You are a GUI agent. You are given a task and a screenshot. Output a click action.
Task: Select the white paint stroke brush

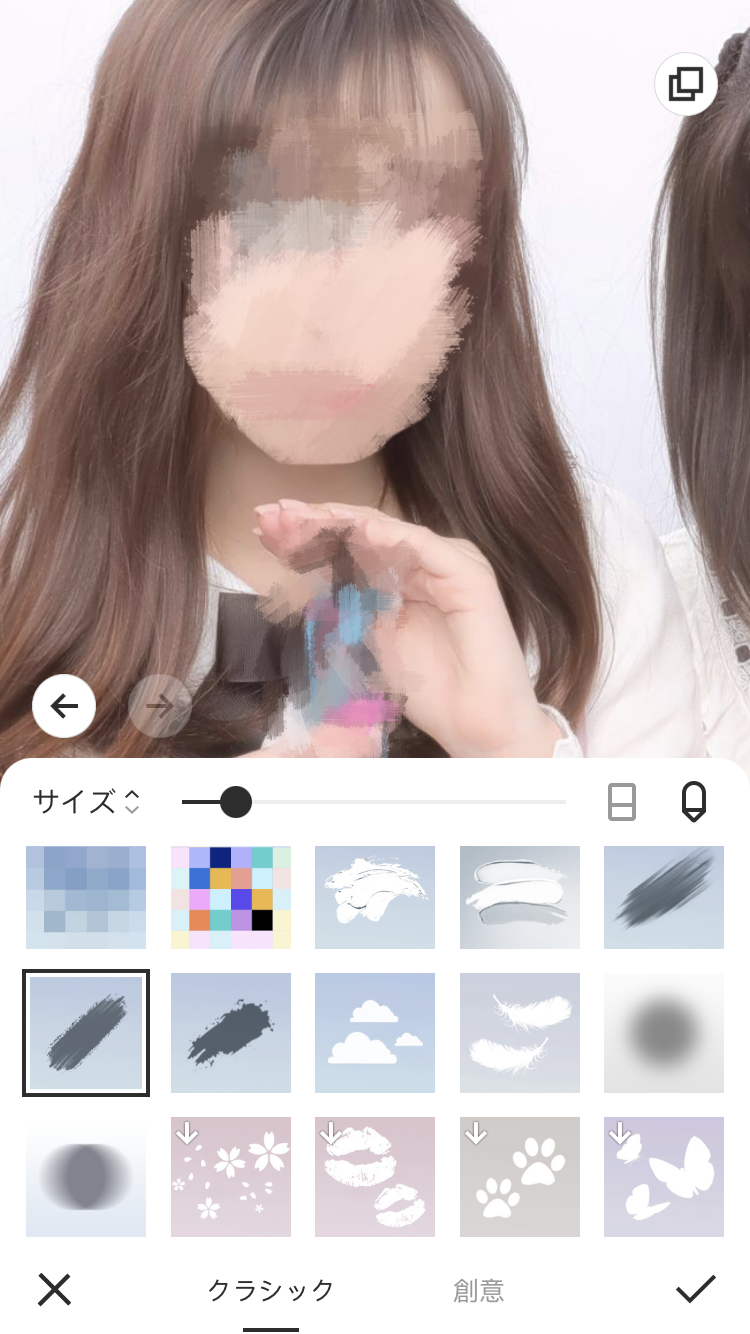coord(375,897)
